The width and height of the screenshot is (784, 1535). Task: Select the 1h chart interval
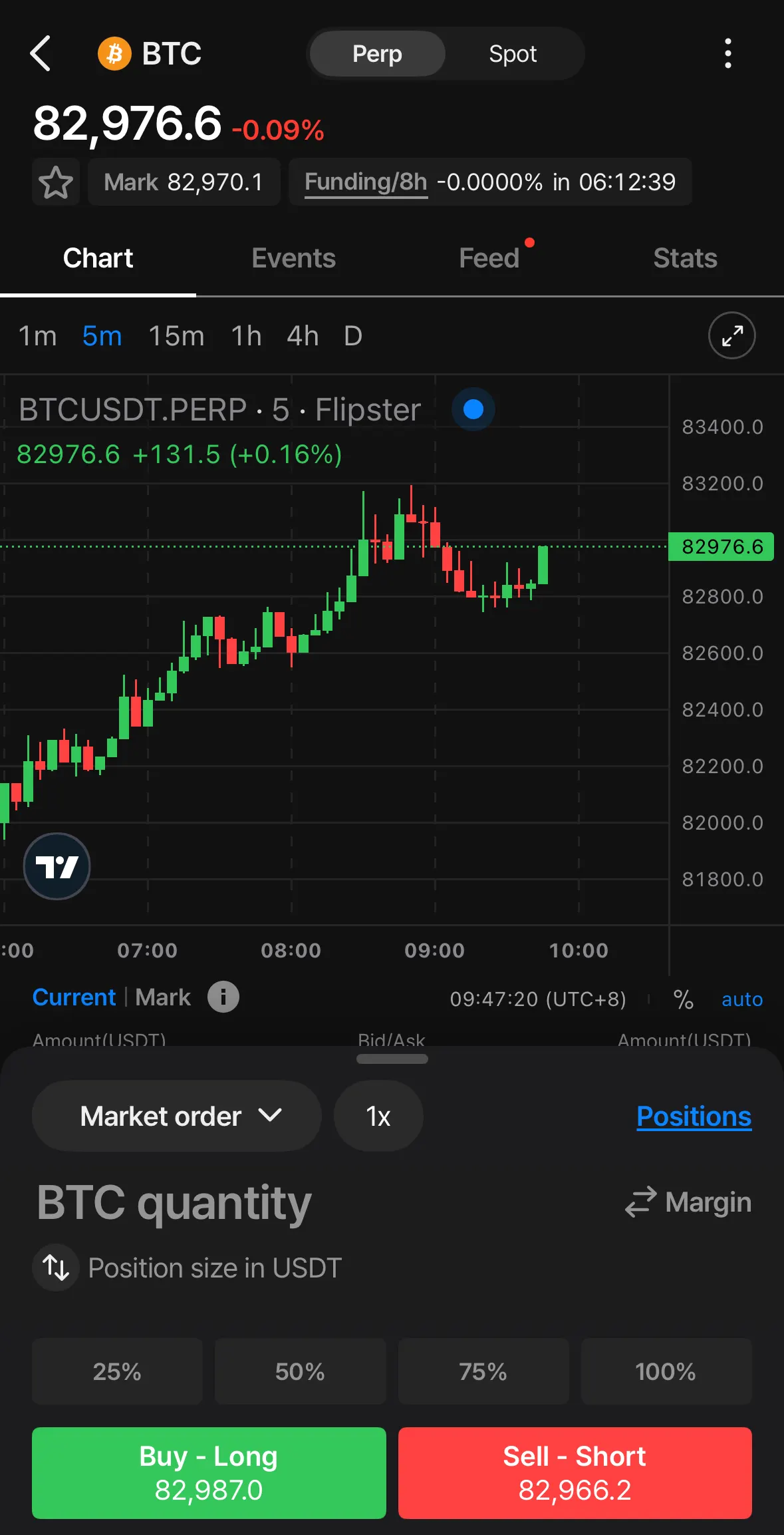246,336
